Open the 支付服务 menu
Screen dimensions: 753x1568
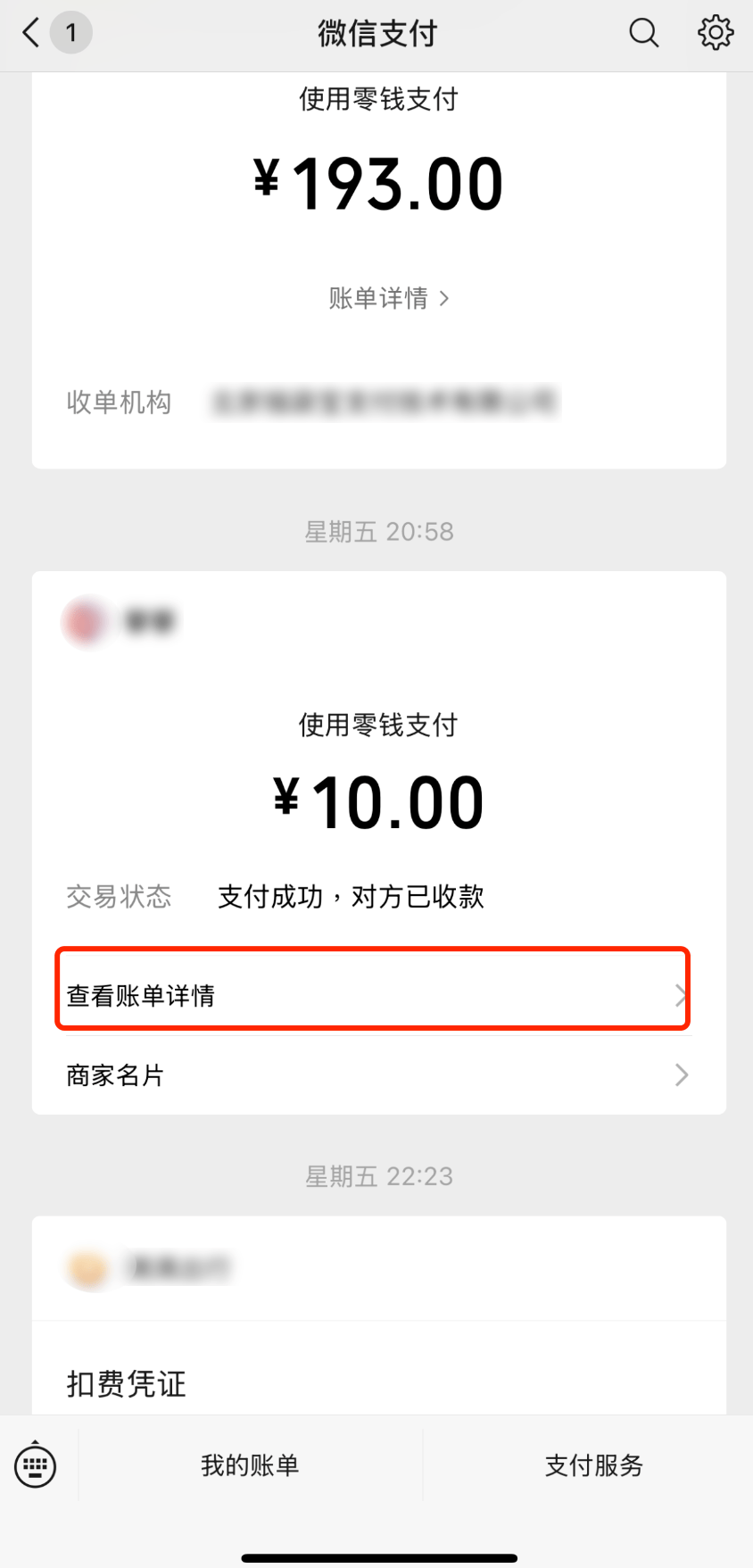(594, 1465)
